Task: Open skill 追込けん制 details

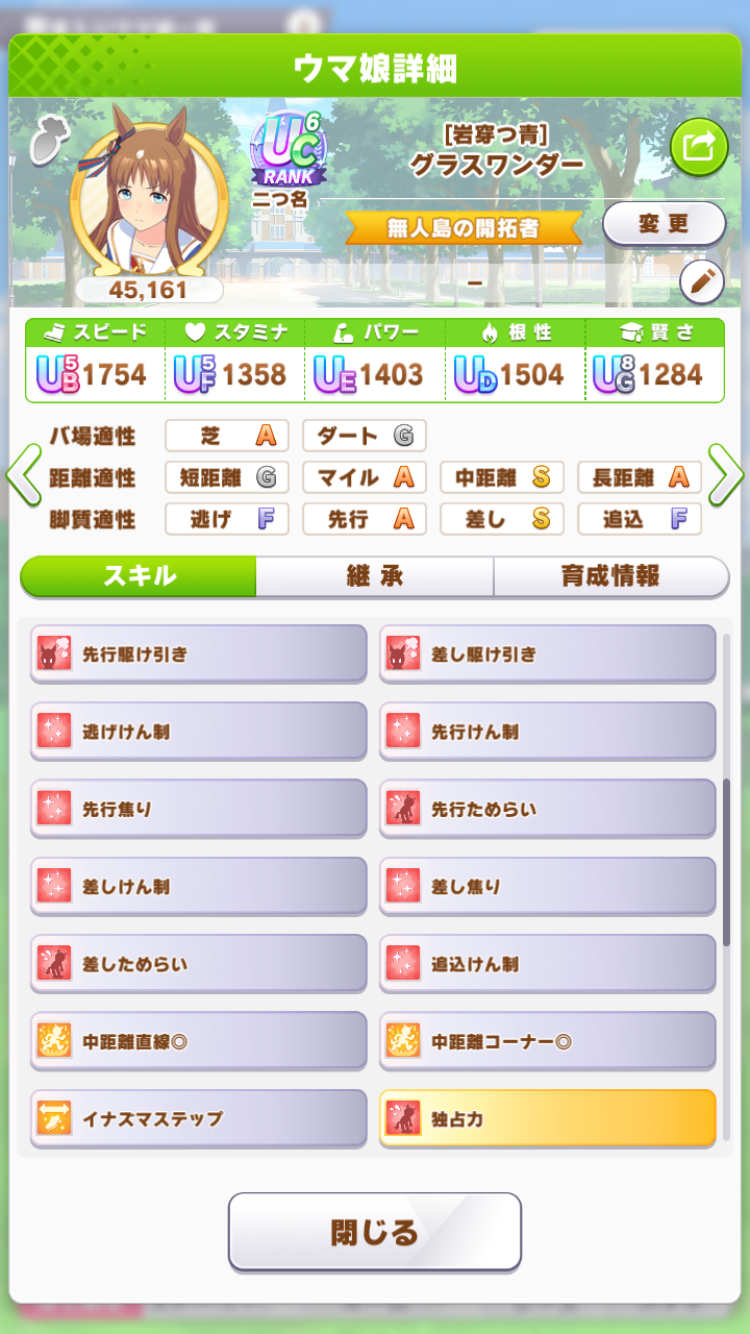Action: (547, 964)
